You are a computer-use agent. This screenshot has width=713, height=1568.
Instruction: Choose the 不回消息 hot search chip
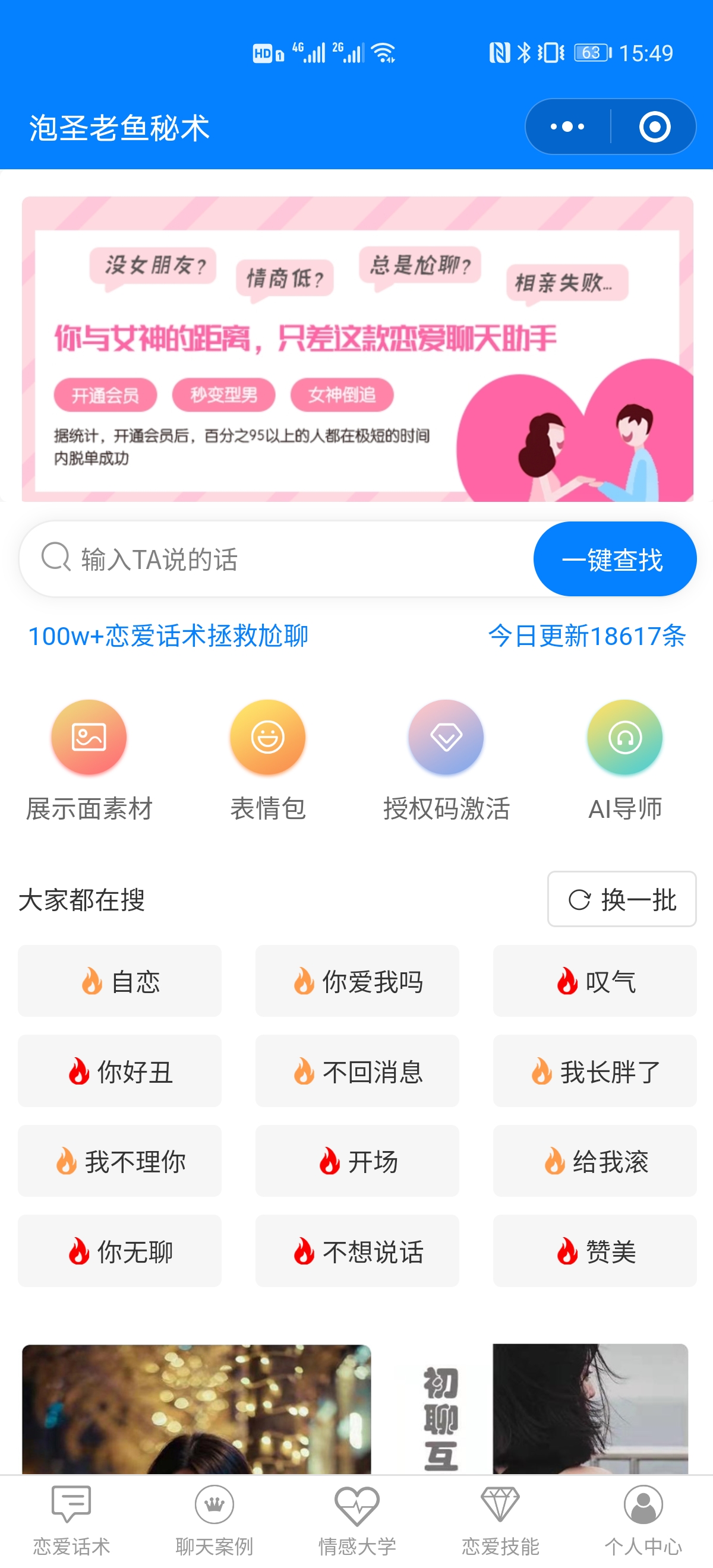(x=358, y=1071)
